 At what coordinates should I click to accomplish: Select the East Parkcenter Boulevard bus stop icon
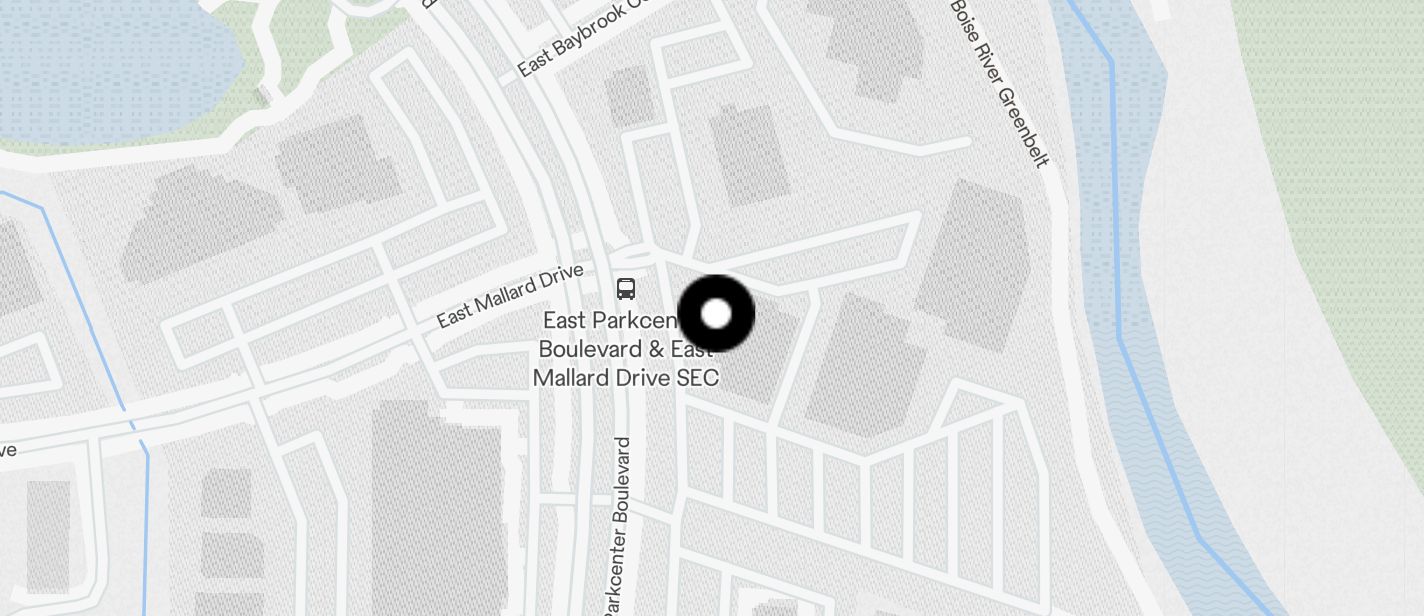click(626, 289)
